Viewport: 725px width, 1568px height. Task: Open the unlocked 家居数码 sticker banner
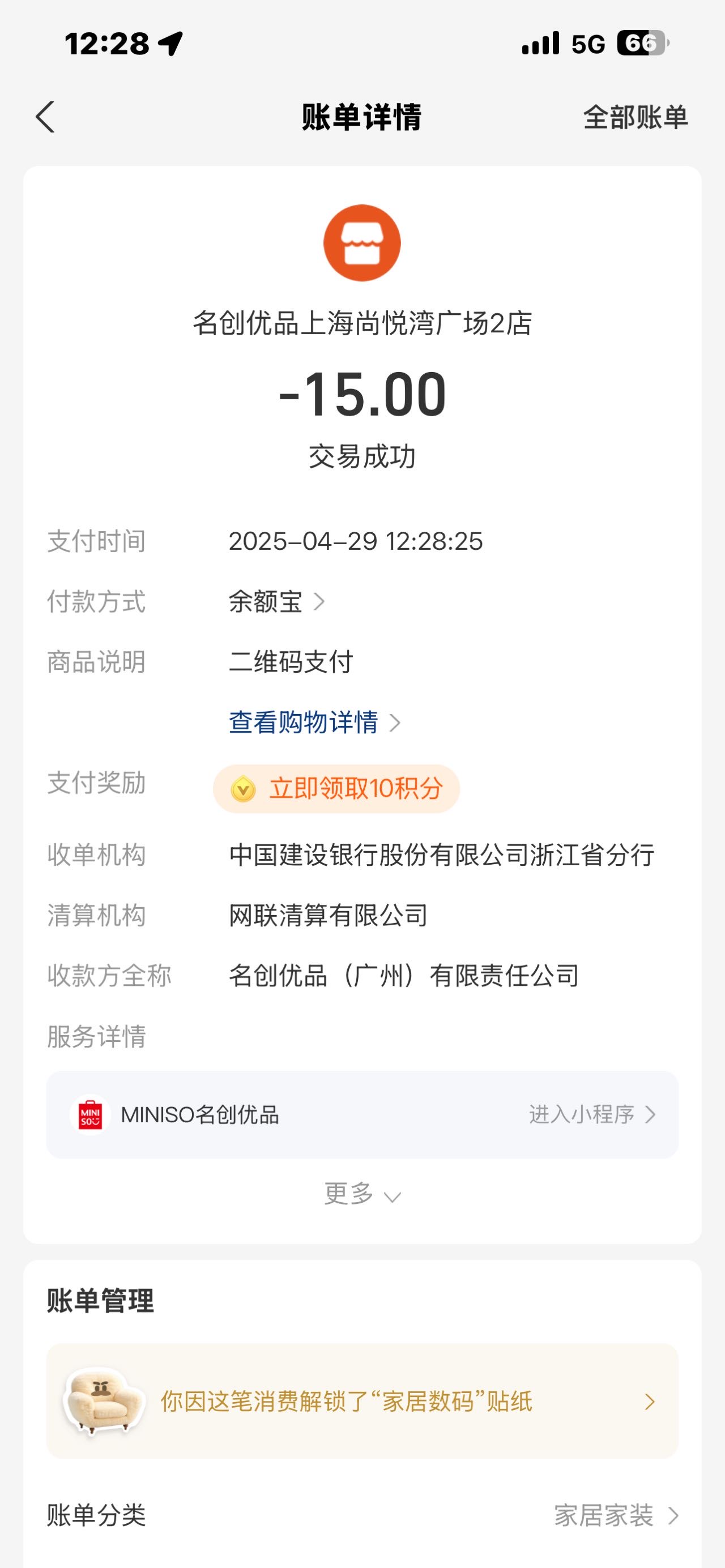pyautogui.click(x=362, y=1401)
